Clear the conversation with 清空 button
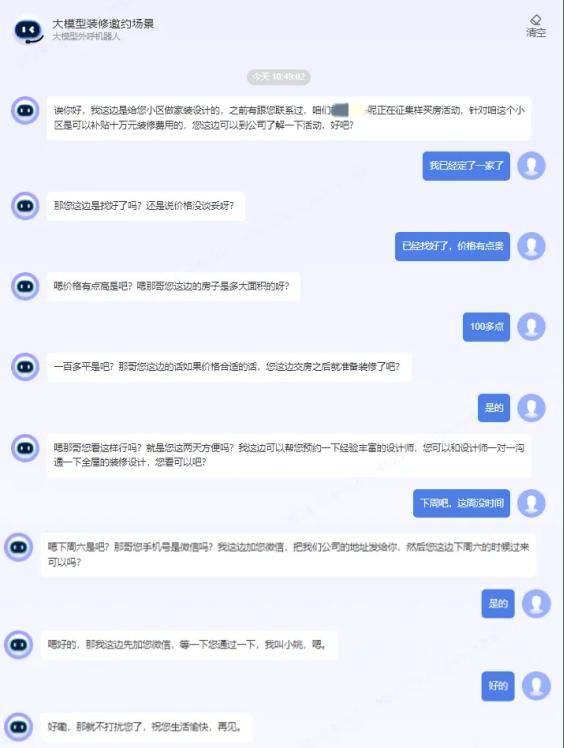The height and width of the screenshot is (748, 564). tap(536, 26)
